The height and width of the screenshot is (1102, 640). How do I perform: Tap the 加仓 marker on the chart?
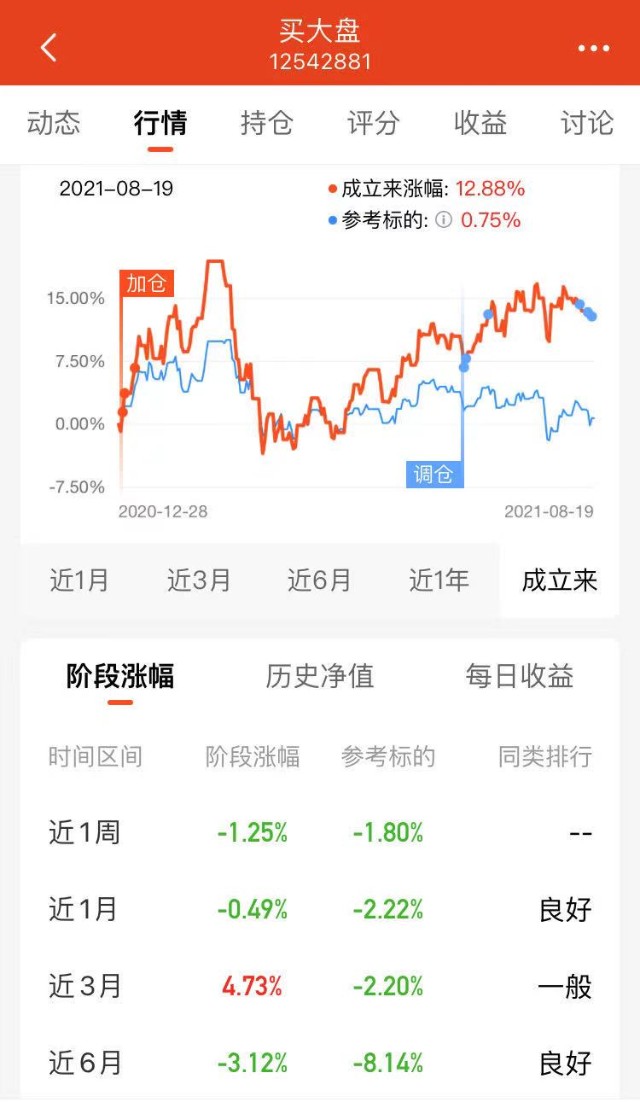pyautogui.click(x=146, y=283)
